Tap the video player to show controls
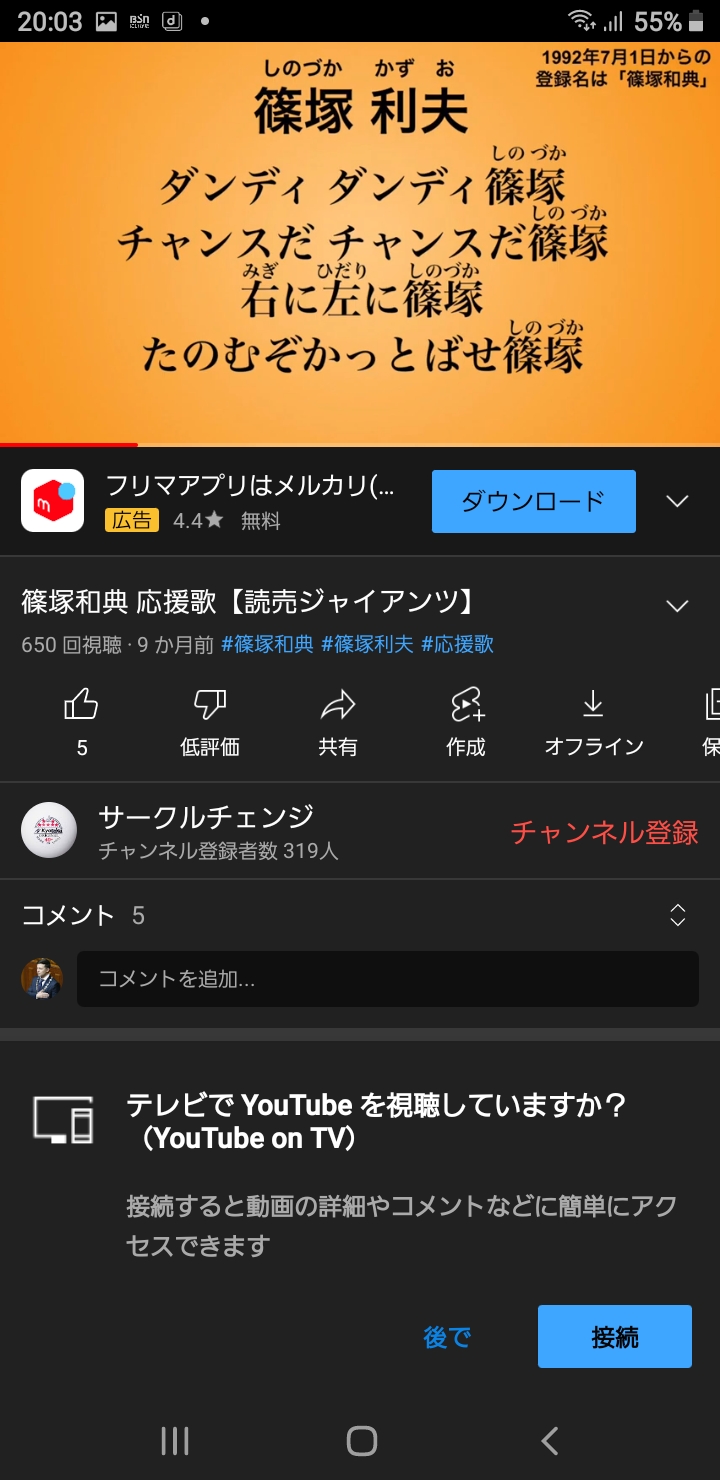 [360, 240]
